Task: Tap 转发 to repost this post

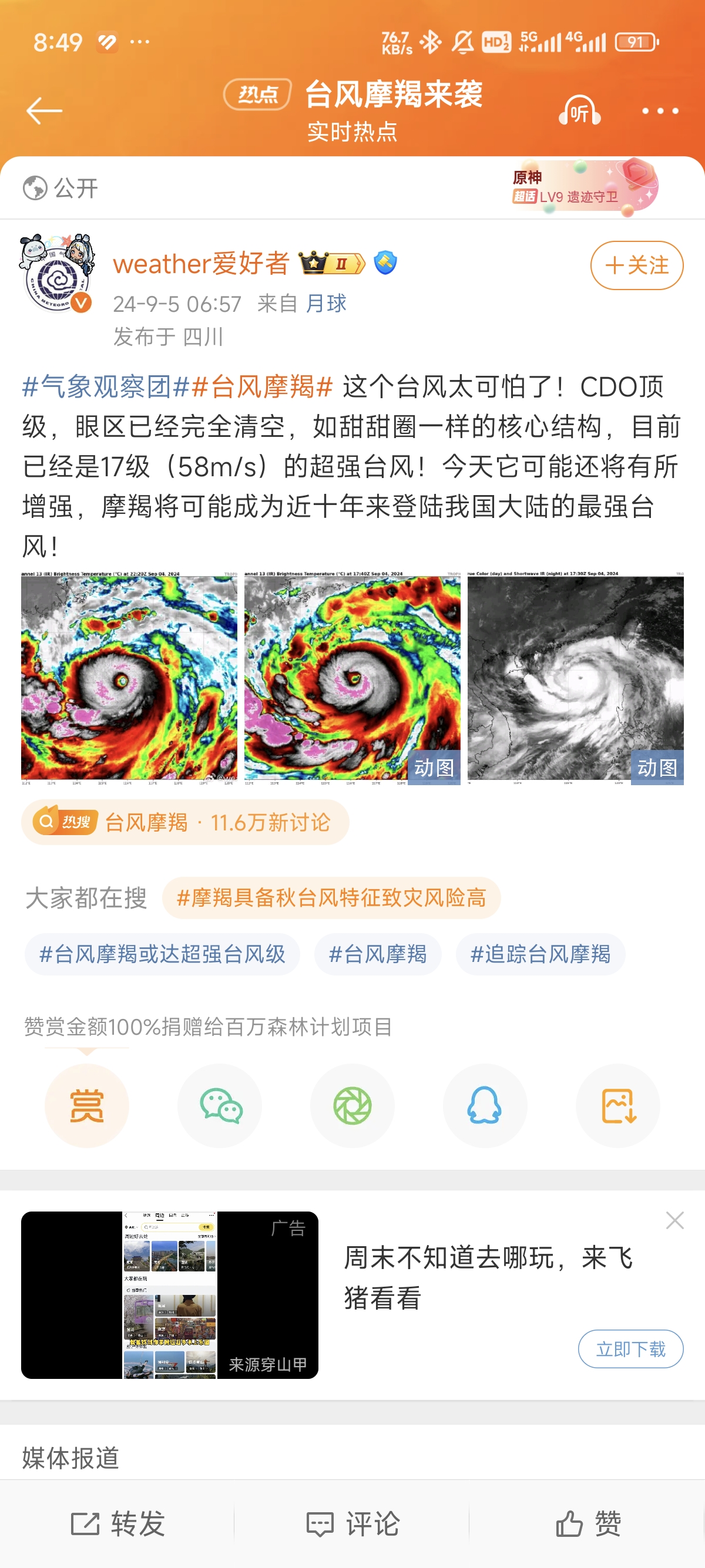Action: [118, 1523]
